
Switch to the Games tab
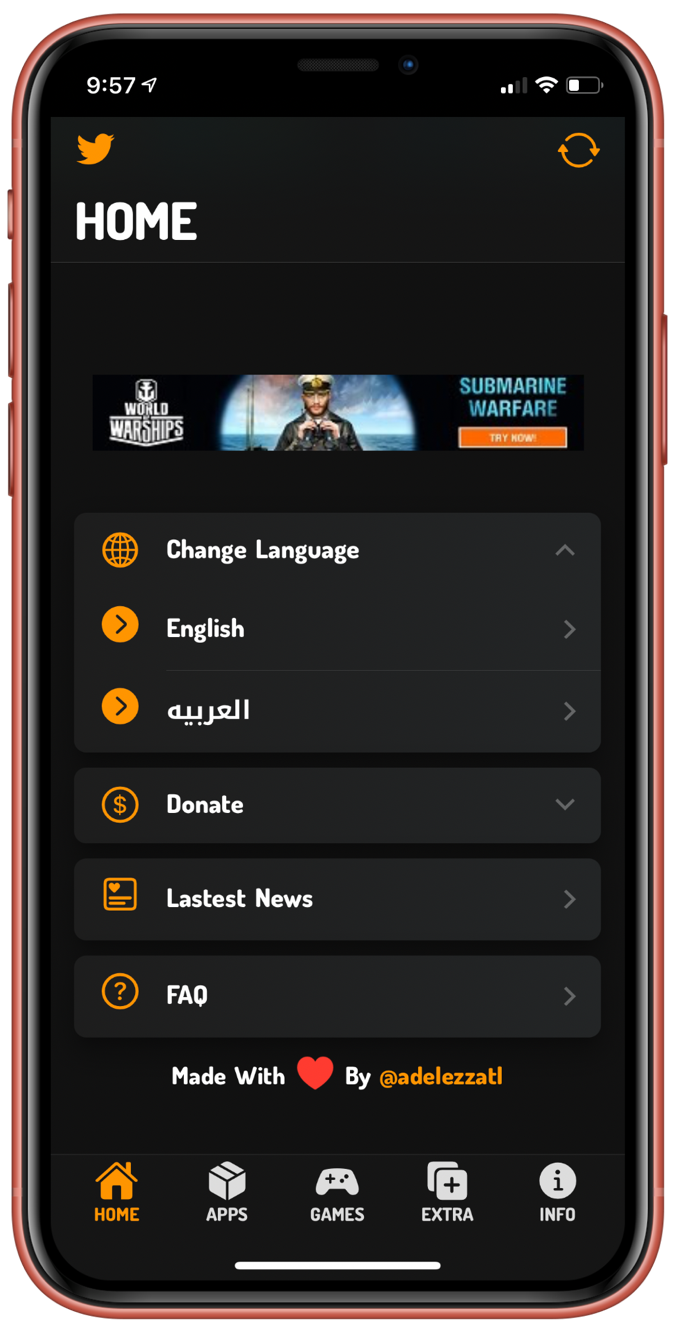pos(337,1193)
